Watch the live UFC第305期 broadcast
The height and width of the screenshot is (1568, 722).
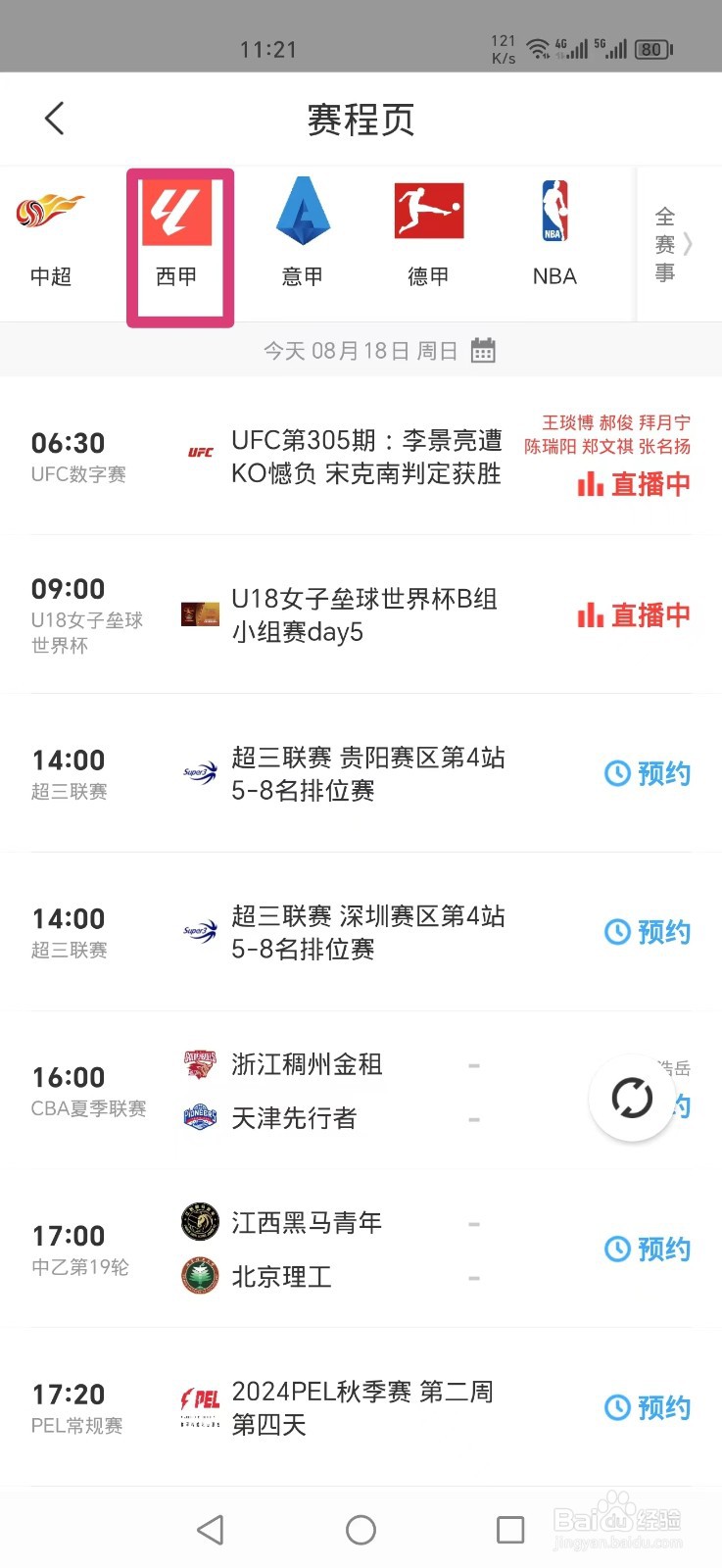coord(633,484)
